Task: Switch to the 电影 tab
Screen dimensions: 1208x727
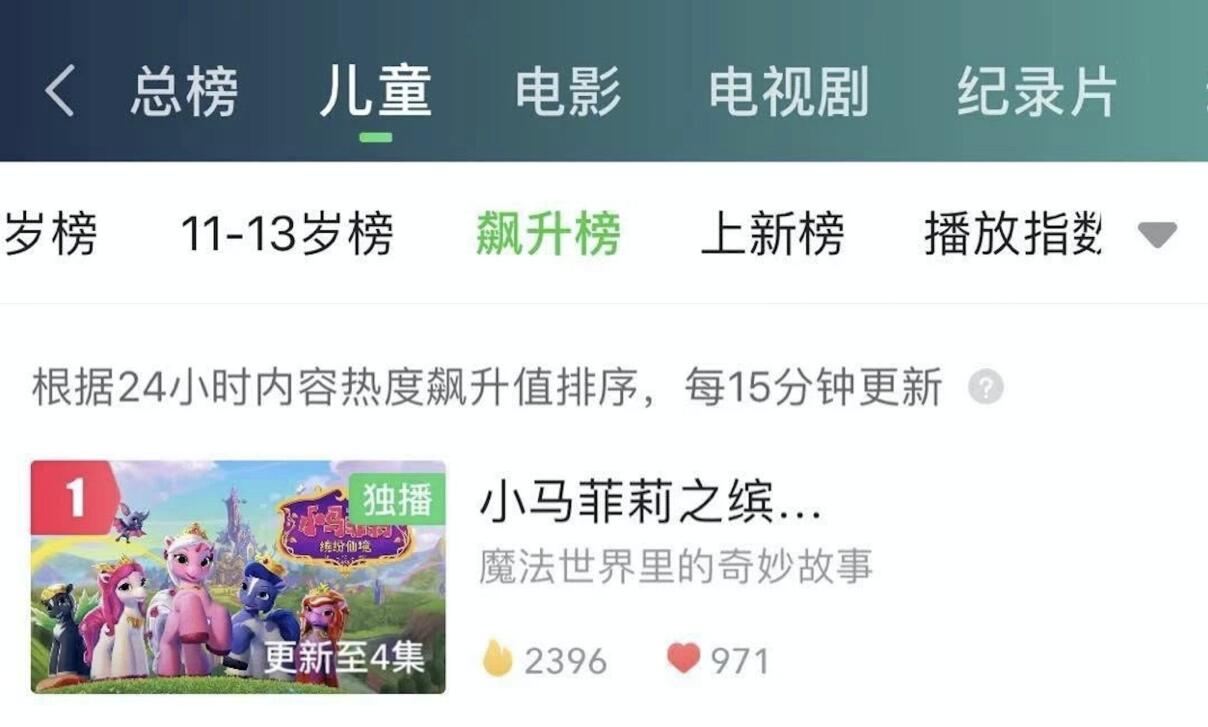Action: [567, 92]
